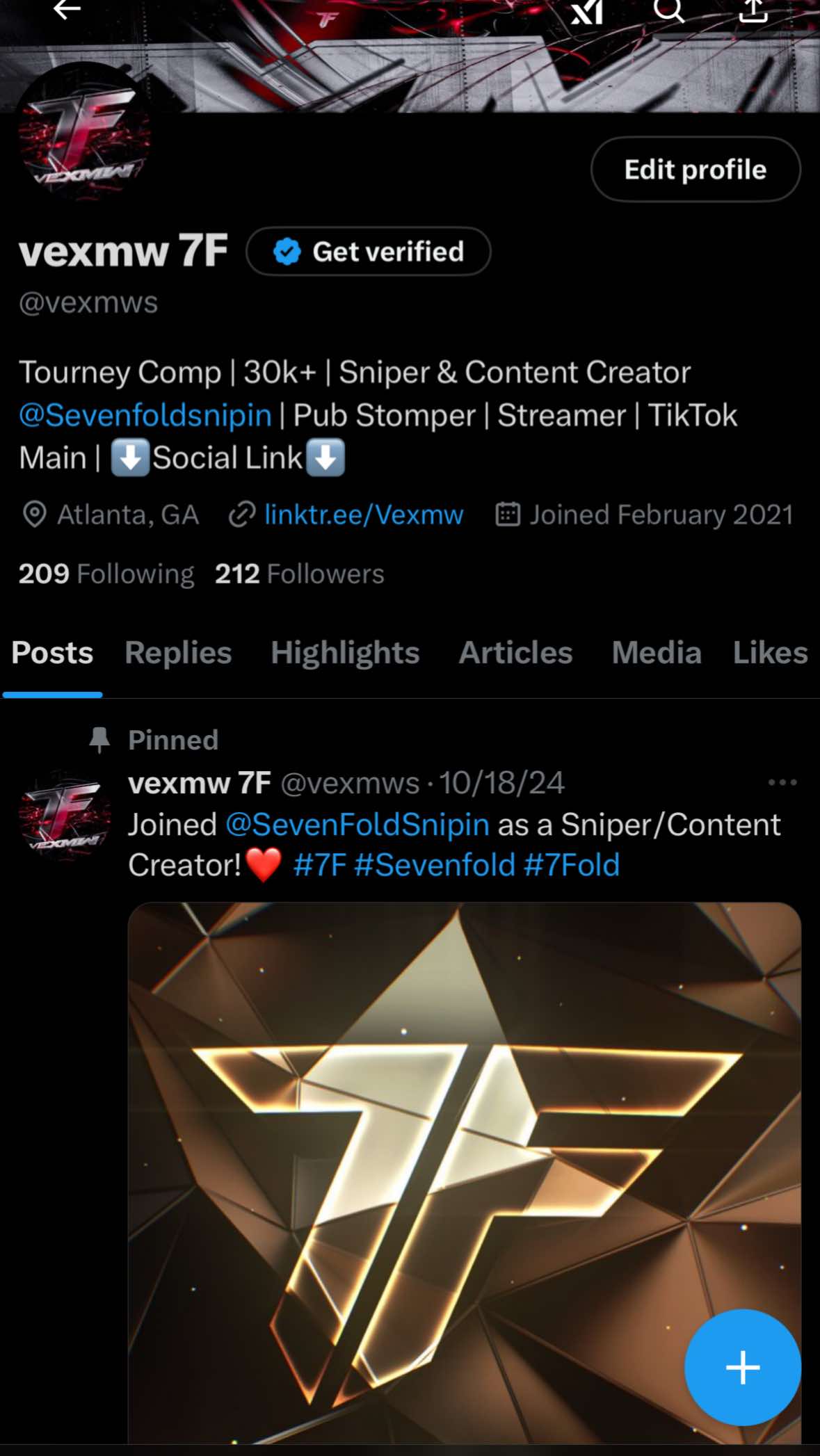Switch to the Replies tab
This screenshot has width=820, height=1456.
tap(178, 653)
